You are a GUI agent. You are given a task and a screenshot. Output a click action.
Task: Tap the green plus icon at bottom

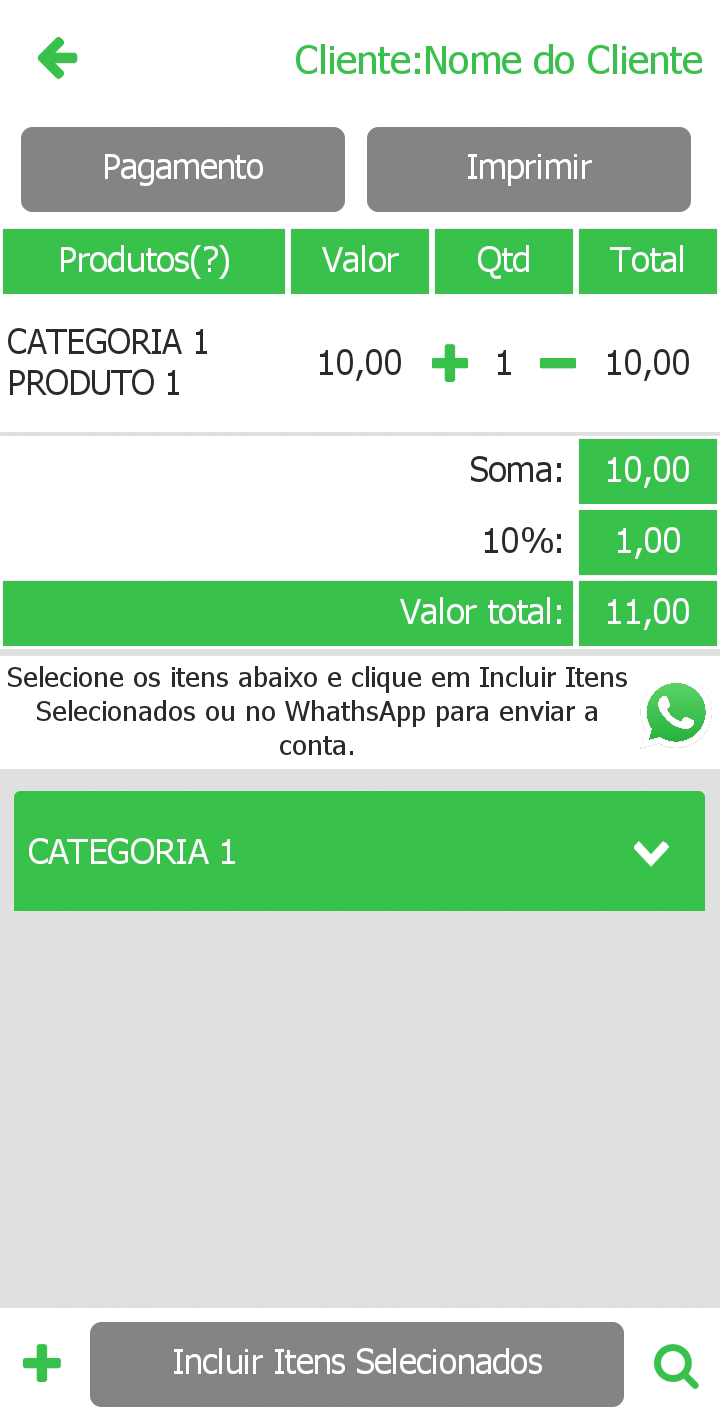pyautogui.click(x=42, y=1363)
